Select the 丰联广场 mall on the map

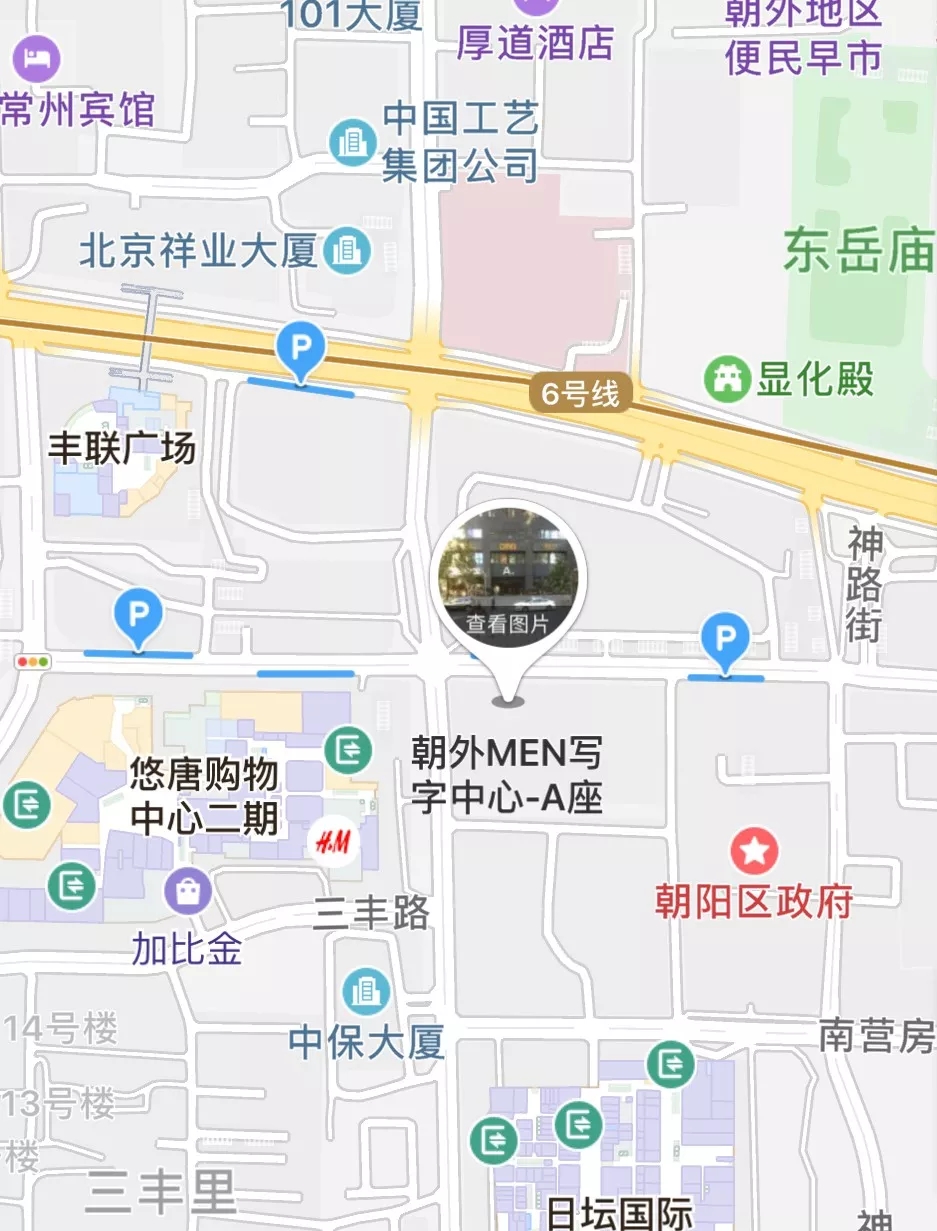pos(122,449)
